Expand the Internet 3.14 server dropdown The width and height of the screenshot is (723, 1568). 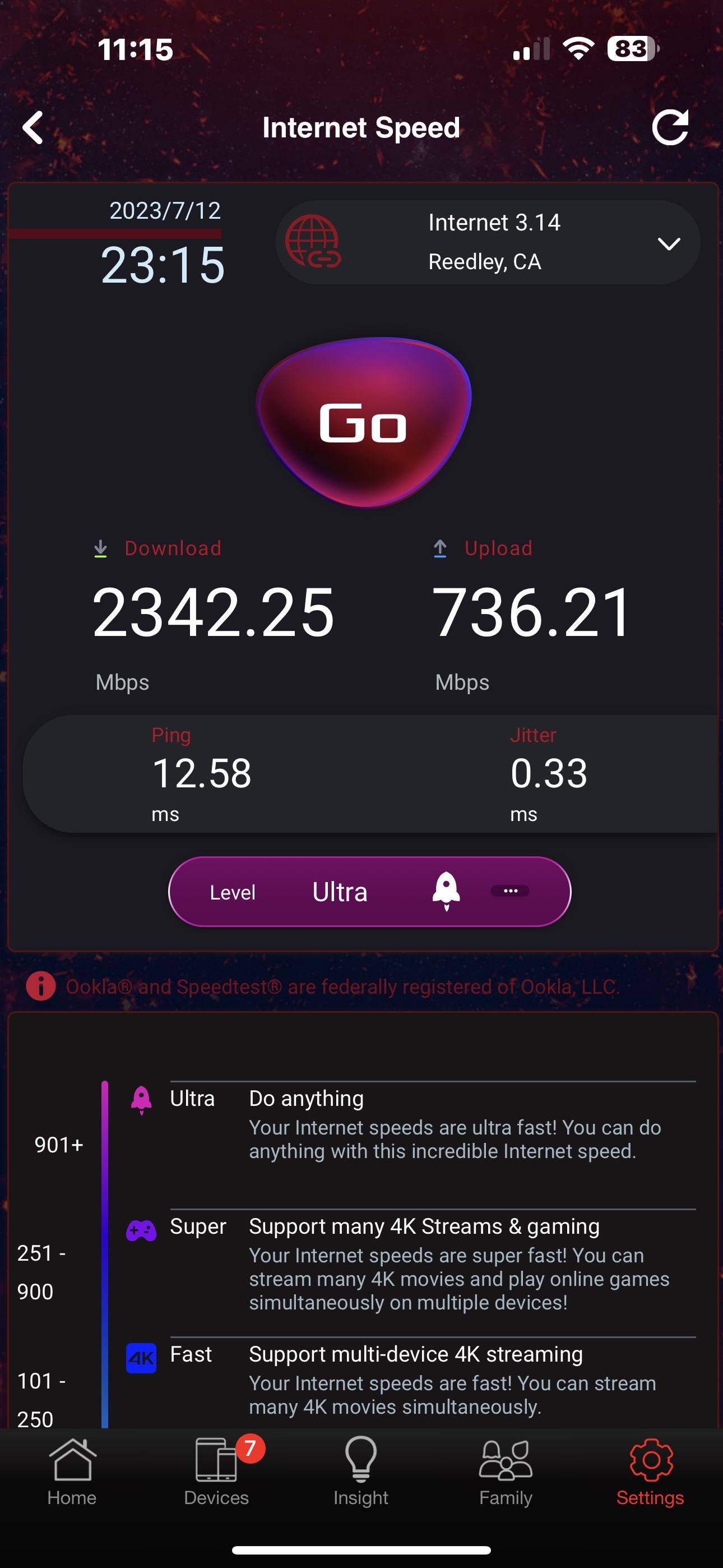[668, 244]
